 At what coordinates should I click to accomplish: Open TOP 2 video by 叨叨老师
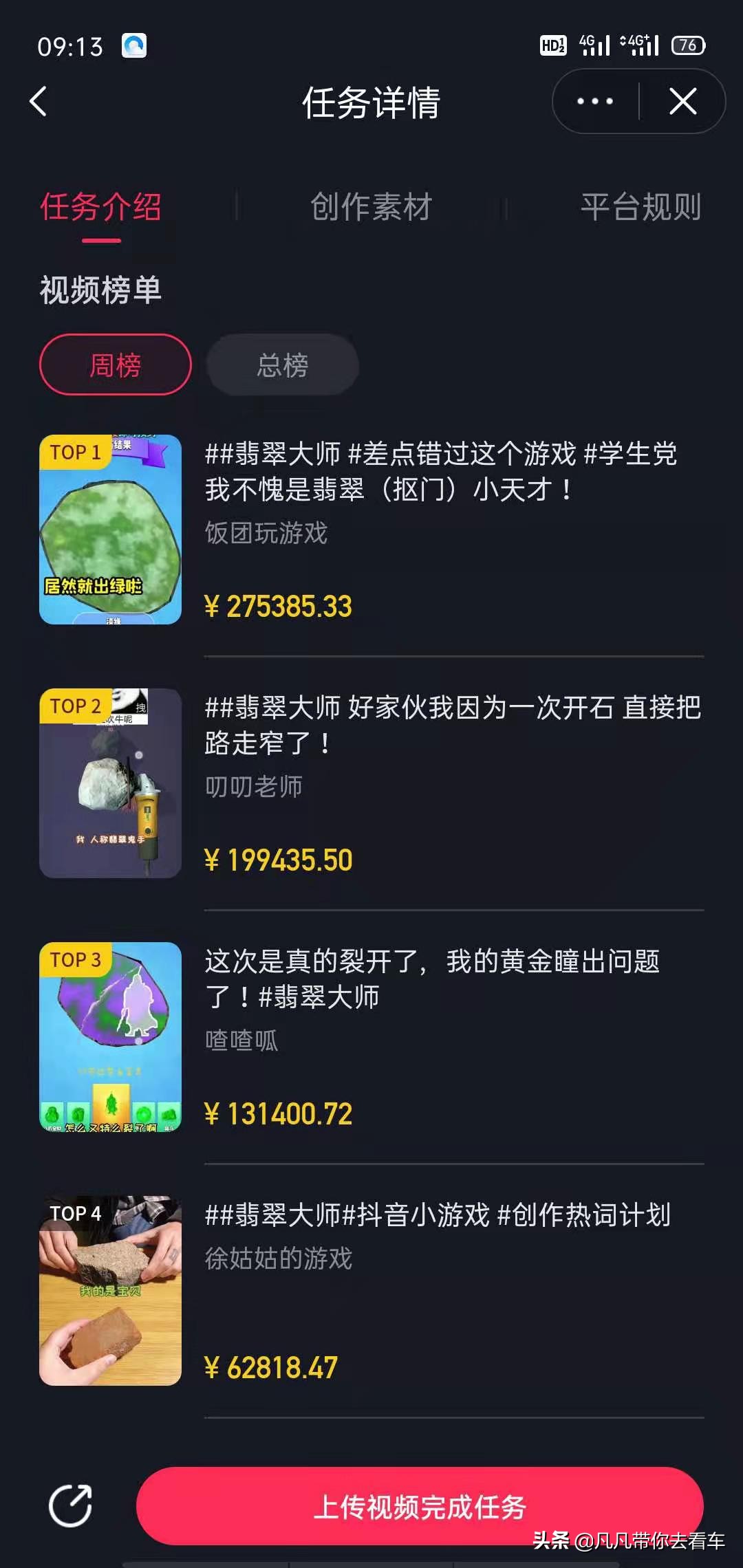(110, 783)
